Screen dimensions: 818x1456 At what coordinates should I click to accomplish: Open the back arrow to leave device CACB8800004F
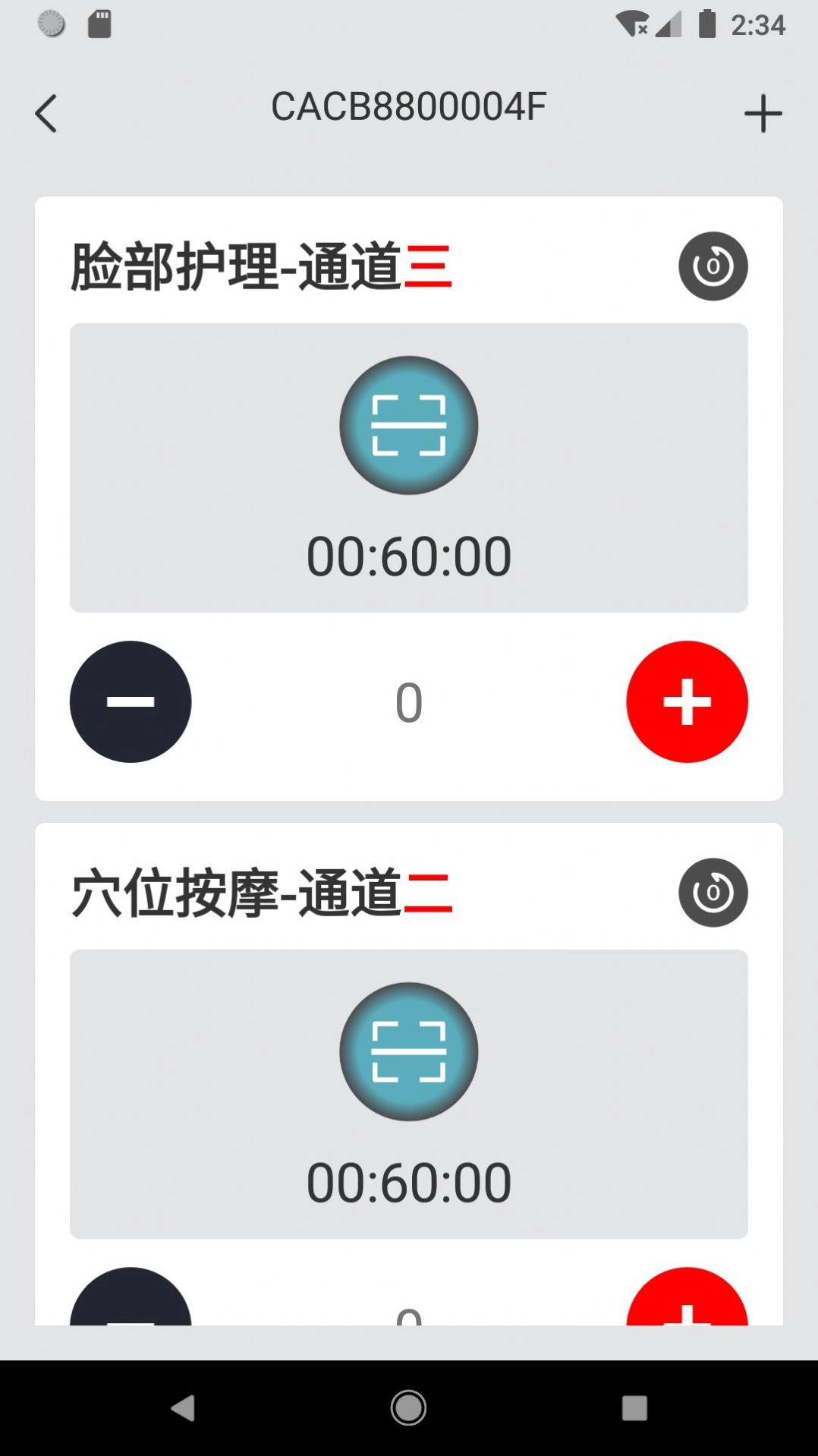46,112
